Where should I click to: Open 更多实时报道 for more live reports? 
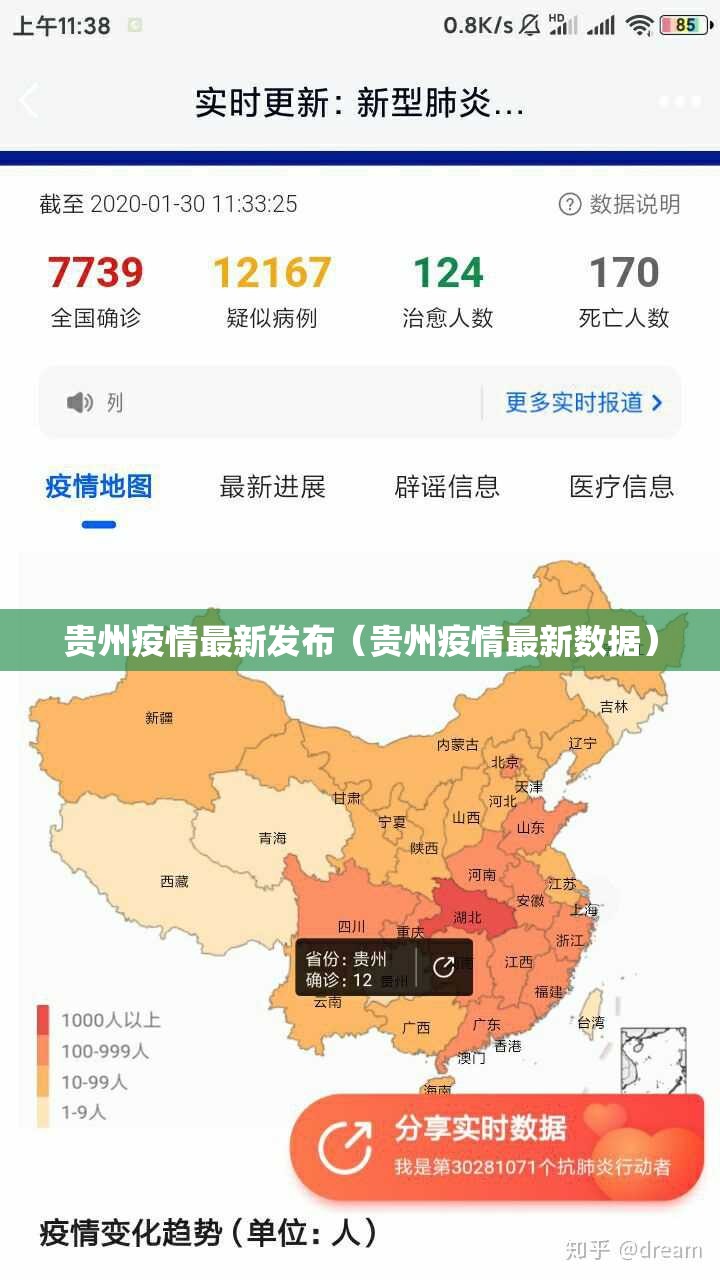[584, 402]
